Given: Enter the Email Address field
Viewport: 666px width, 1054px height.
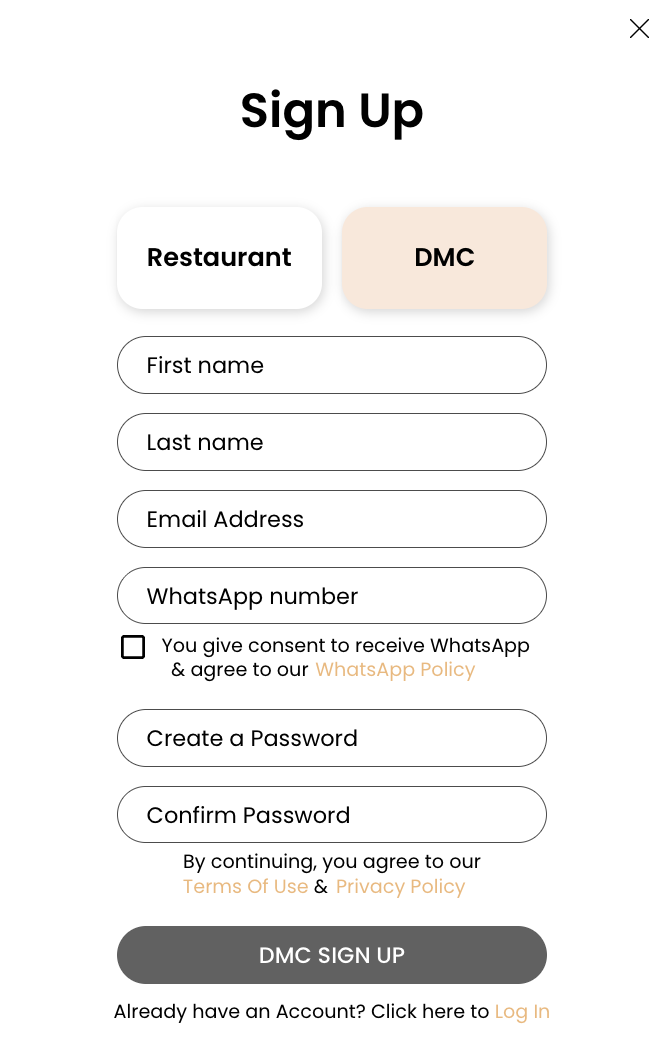Looking at the screenshot, I should coord(331,519).
